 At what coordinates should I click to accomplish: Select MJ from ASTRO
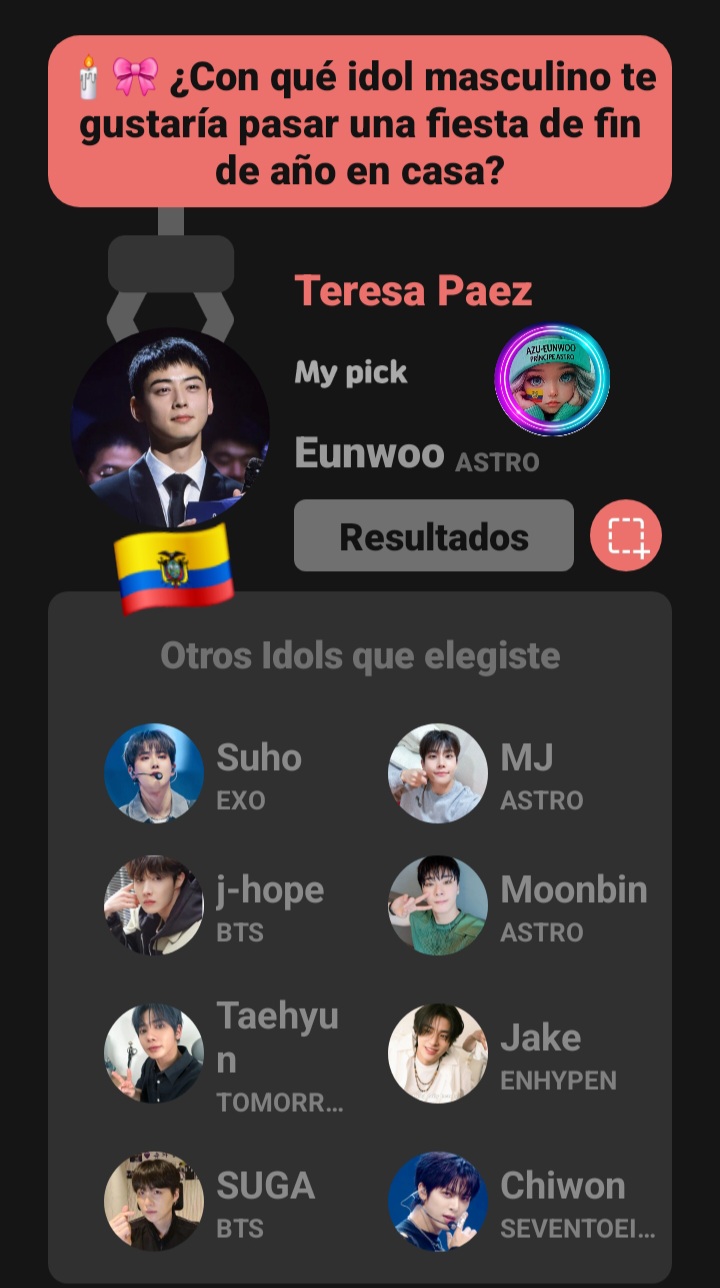tap(438, 773)
